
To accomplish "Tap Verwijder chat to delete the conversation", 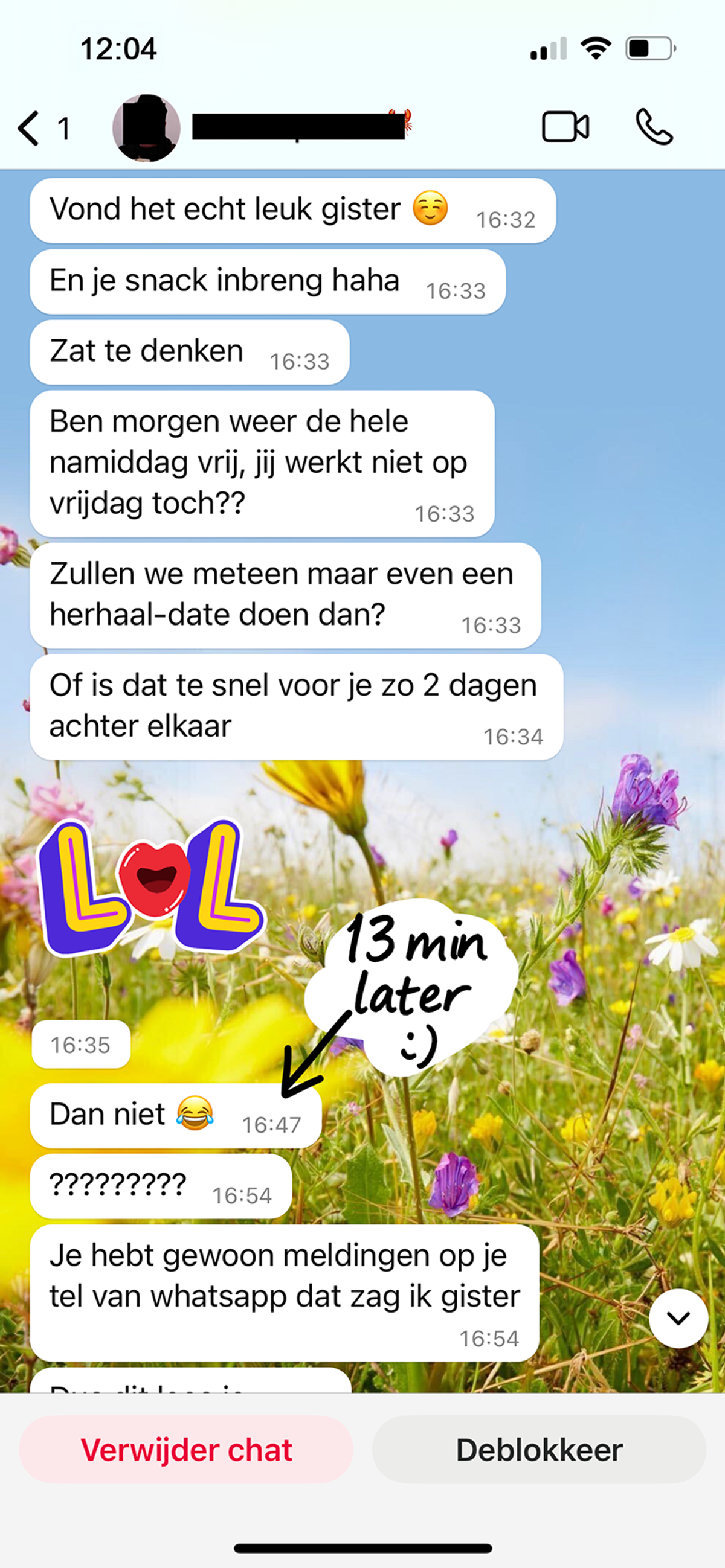I will pyautogui.click(x=187, y=1450).
